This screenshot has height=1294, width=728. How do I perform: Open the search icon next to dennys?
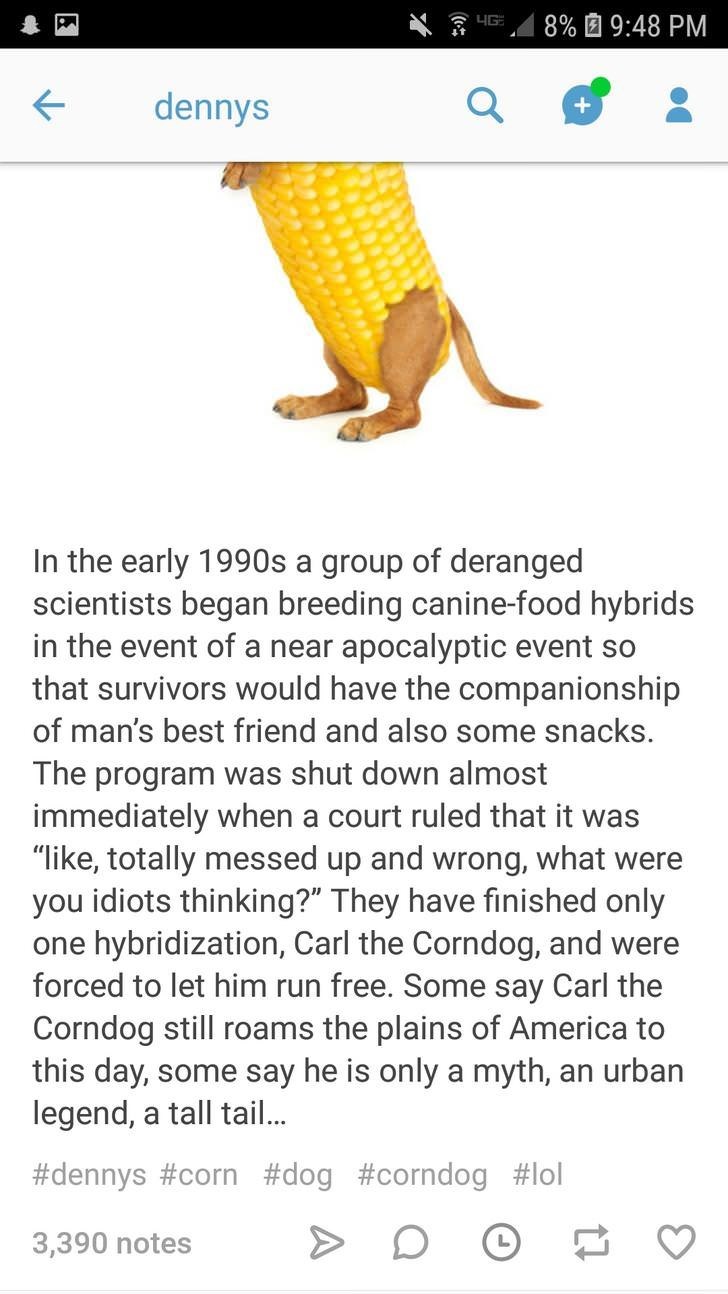pos(486,106)
